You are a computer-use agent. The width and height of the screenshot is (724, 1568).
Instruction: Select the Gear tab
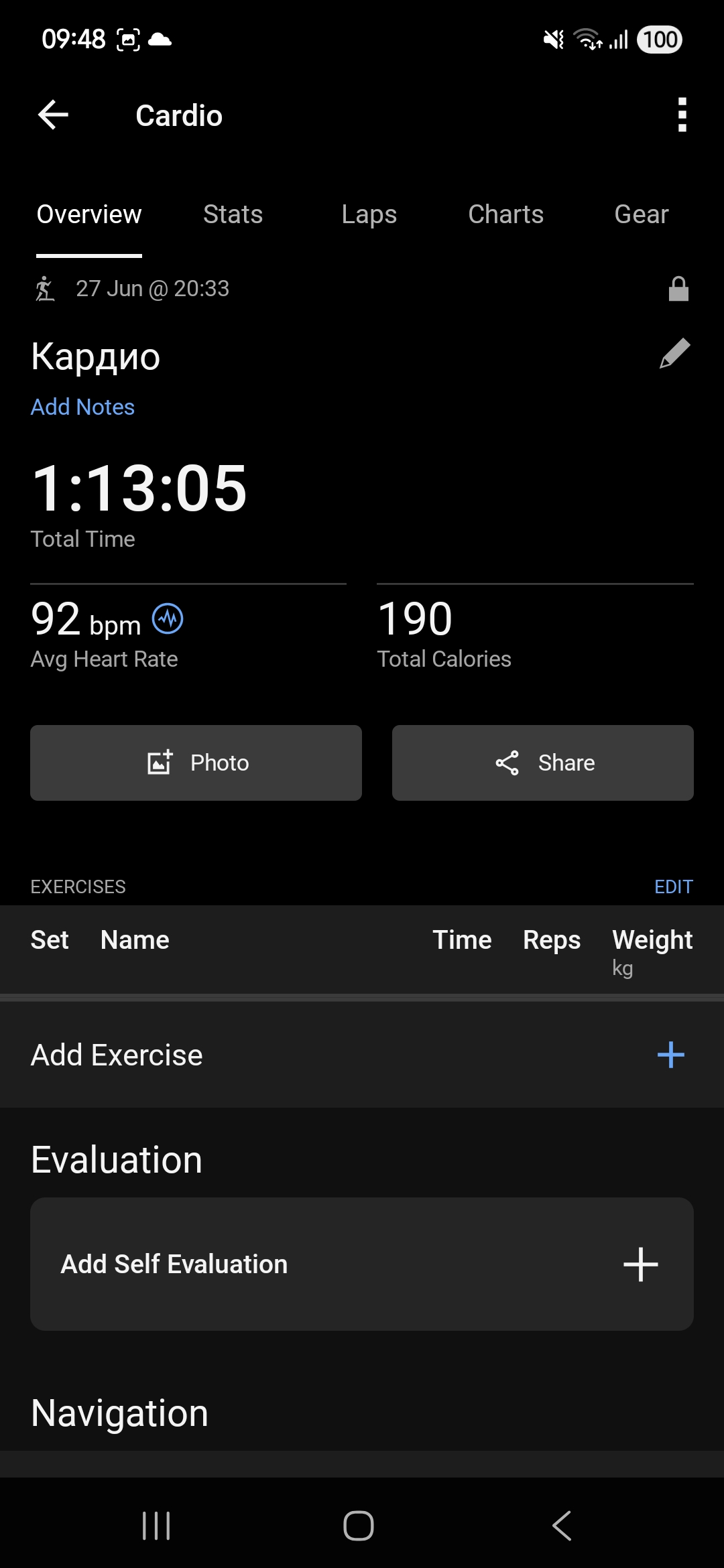click(x=642, y=214)
